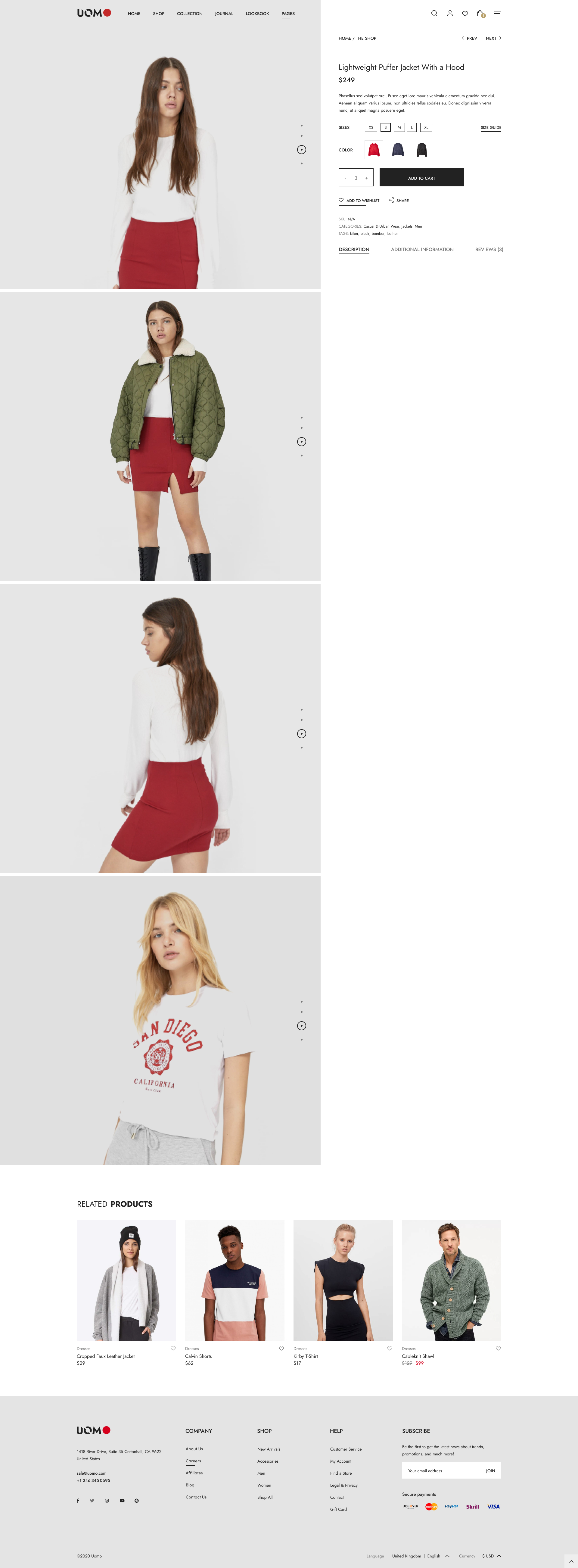Viewport: 578px width, 1568px height.
Task: Choose the black jacket color swatch
Action: [x=422, y=150]
